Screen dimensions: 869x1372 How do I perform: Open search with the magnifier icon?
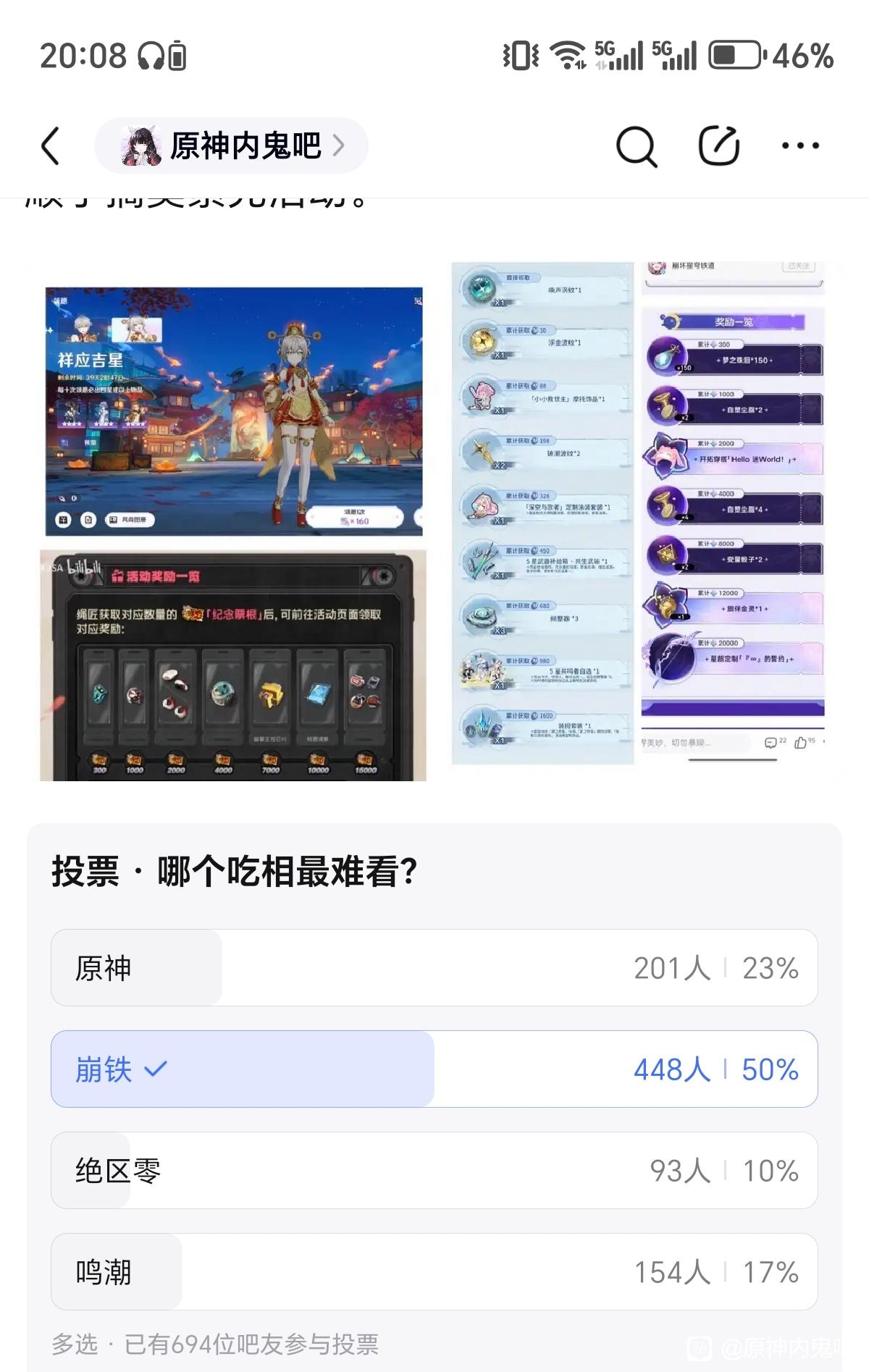636,146
